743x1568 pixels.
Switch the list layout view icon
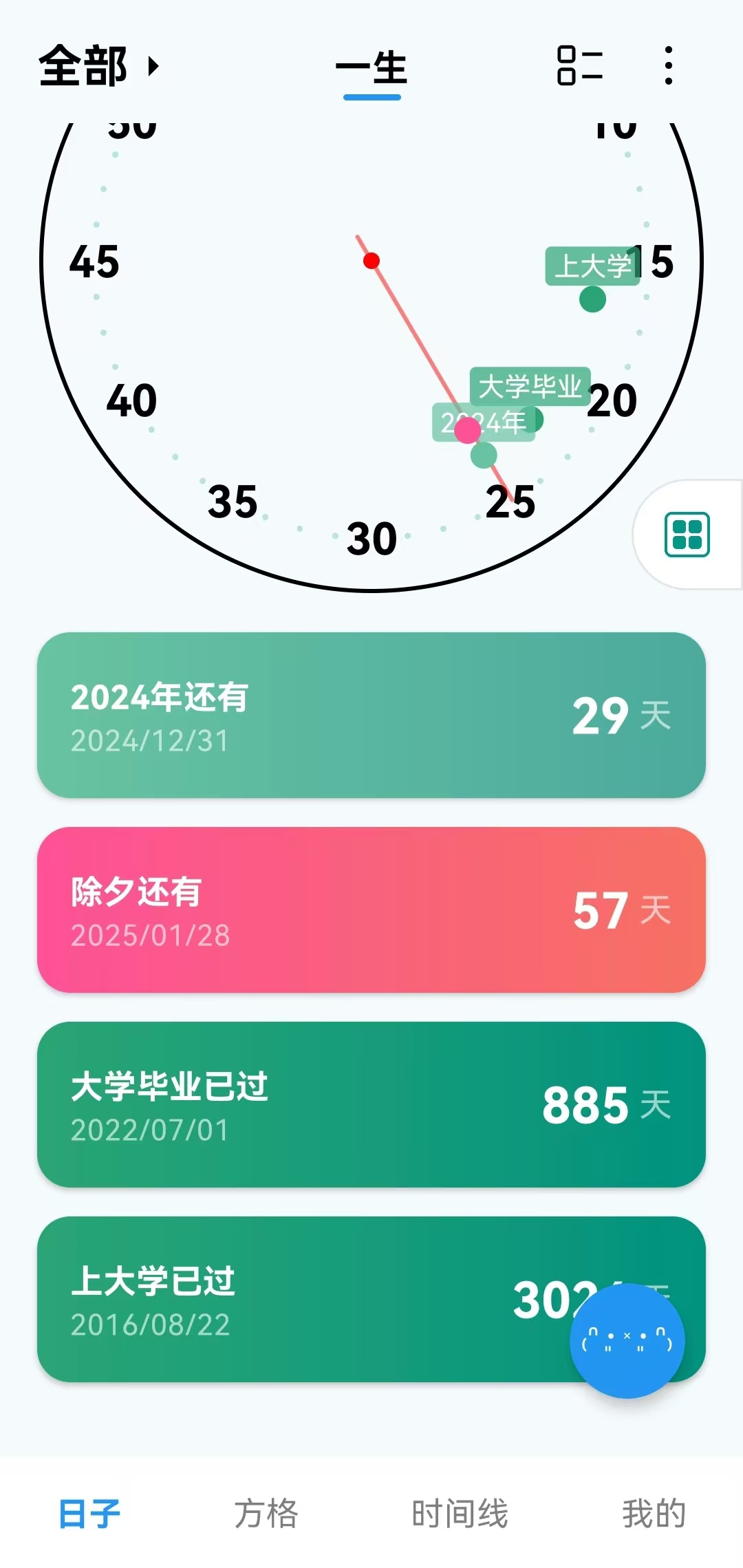(x=579, y=66)
